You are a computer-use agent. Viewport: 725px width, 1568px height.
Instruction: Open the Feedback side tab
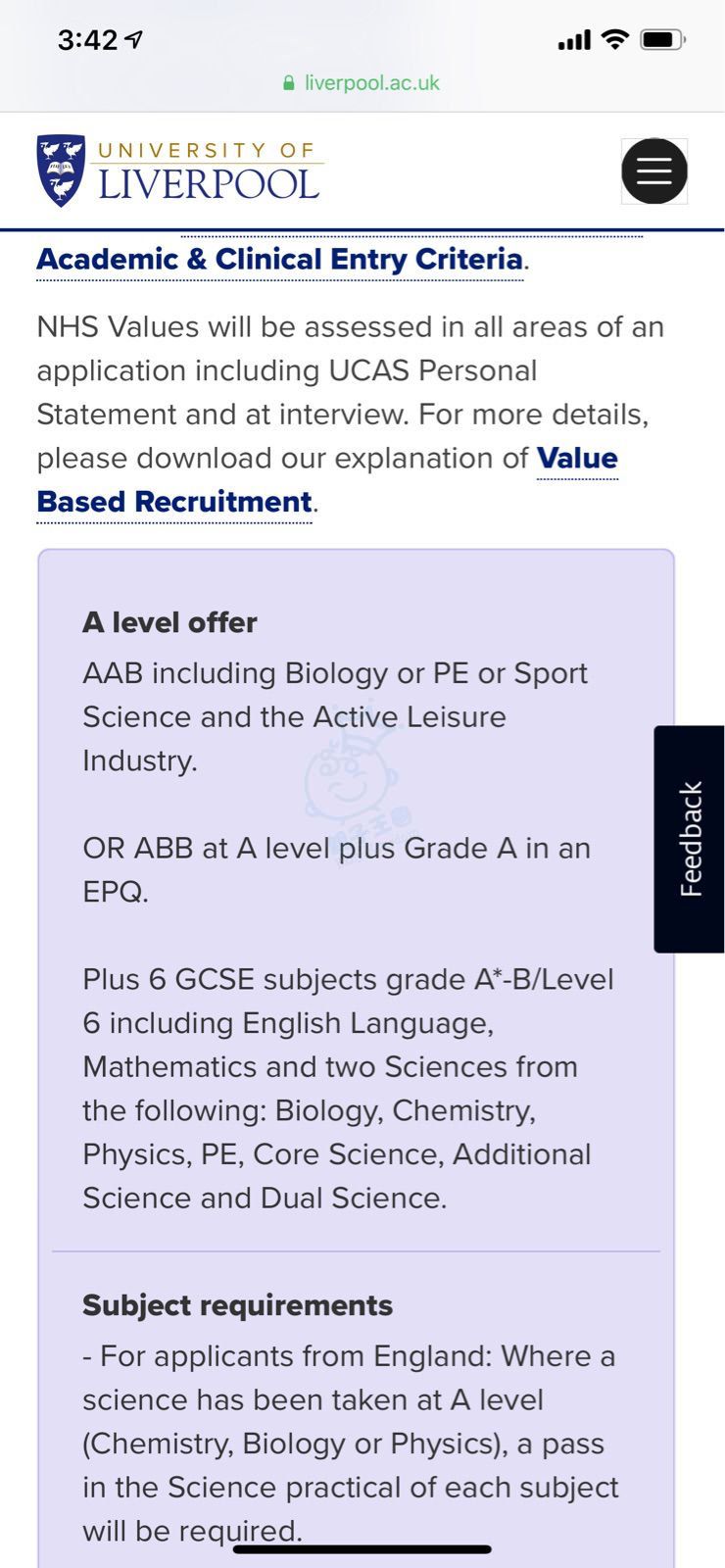click(x=690, y=839)
